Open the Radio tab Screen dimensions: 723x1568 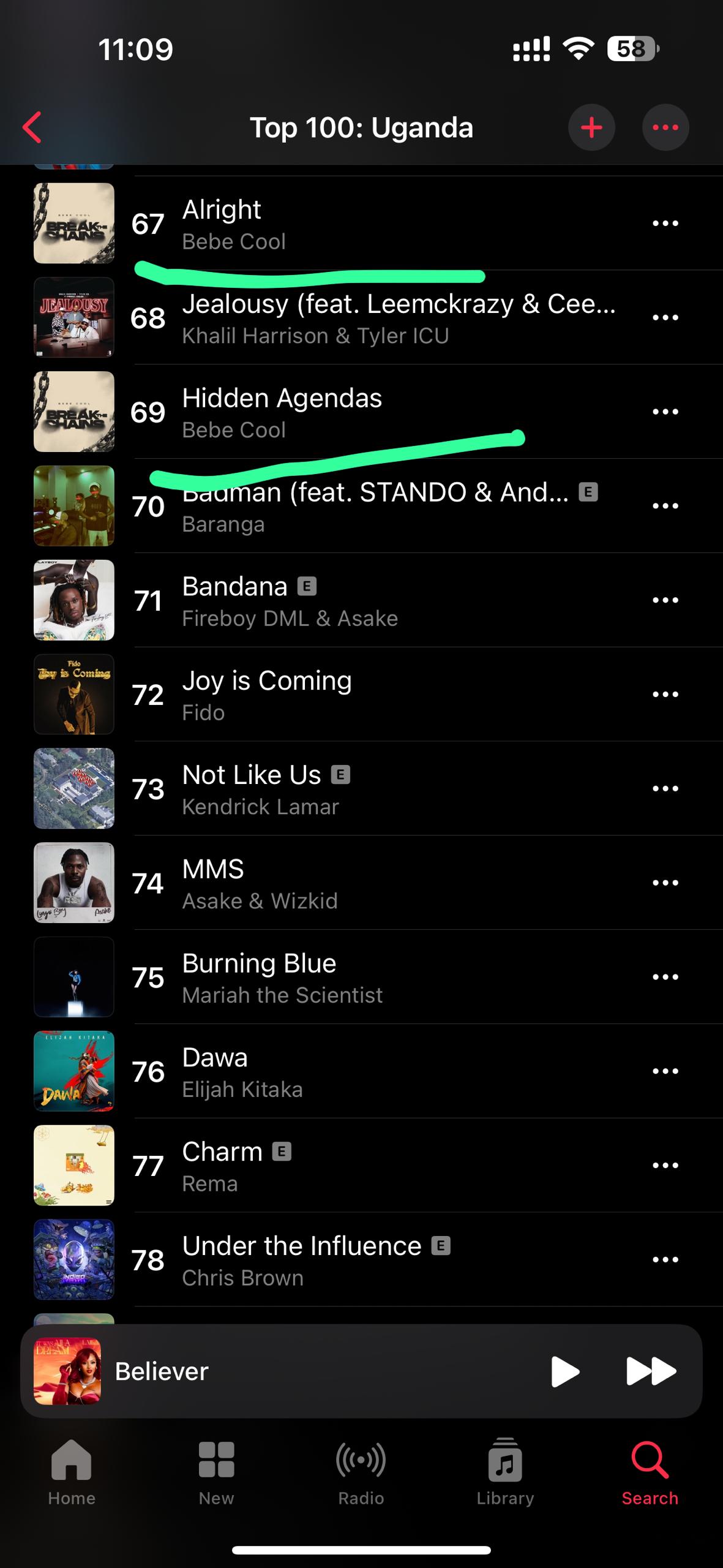(x=361, y=1471)
